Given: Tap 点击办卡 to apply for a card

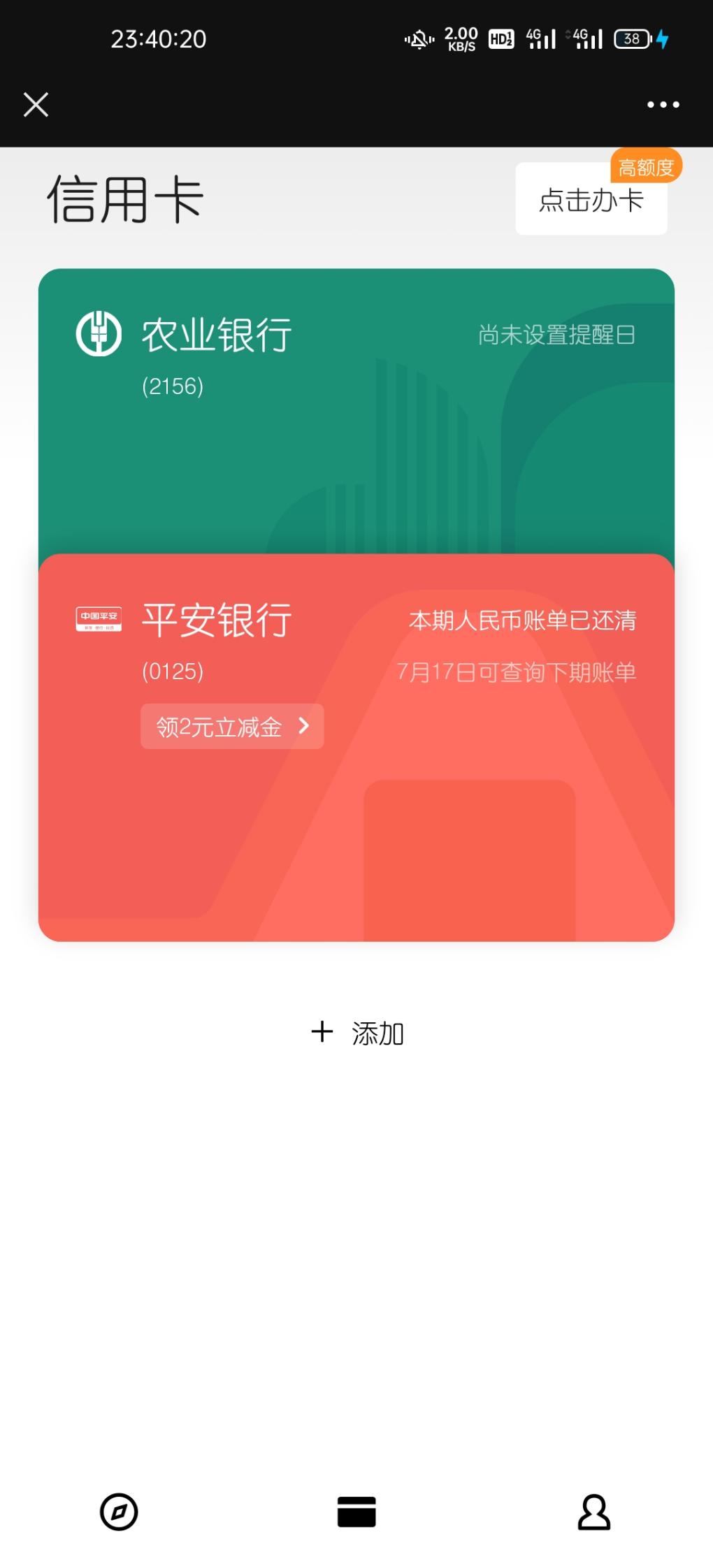Looking at the screenshot, I should 591,199.
